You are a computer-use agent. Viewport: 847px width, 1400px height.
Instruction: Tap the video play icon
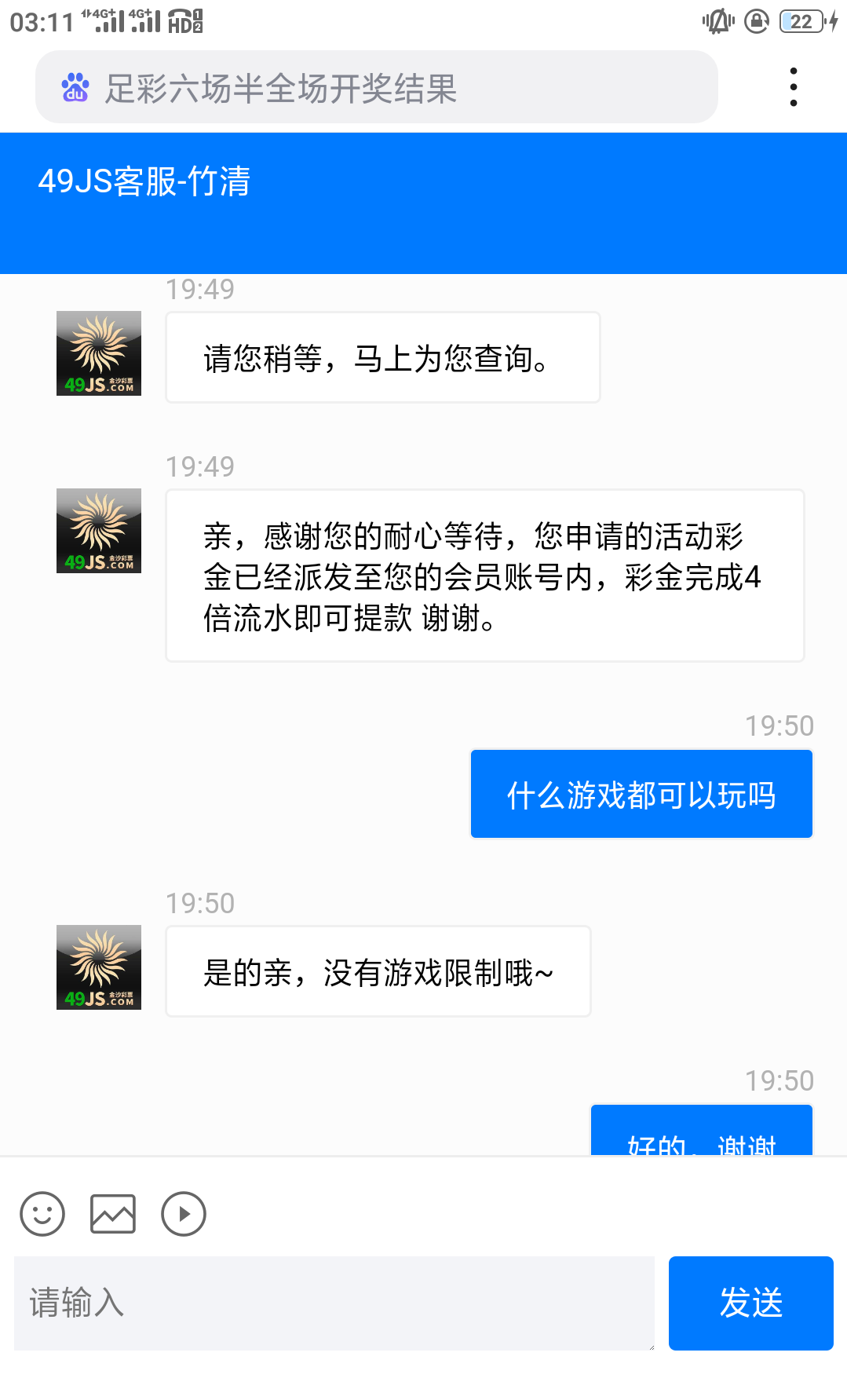(184, 1214)
